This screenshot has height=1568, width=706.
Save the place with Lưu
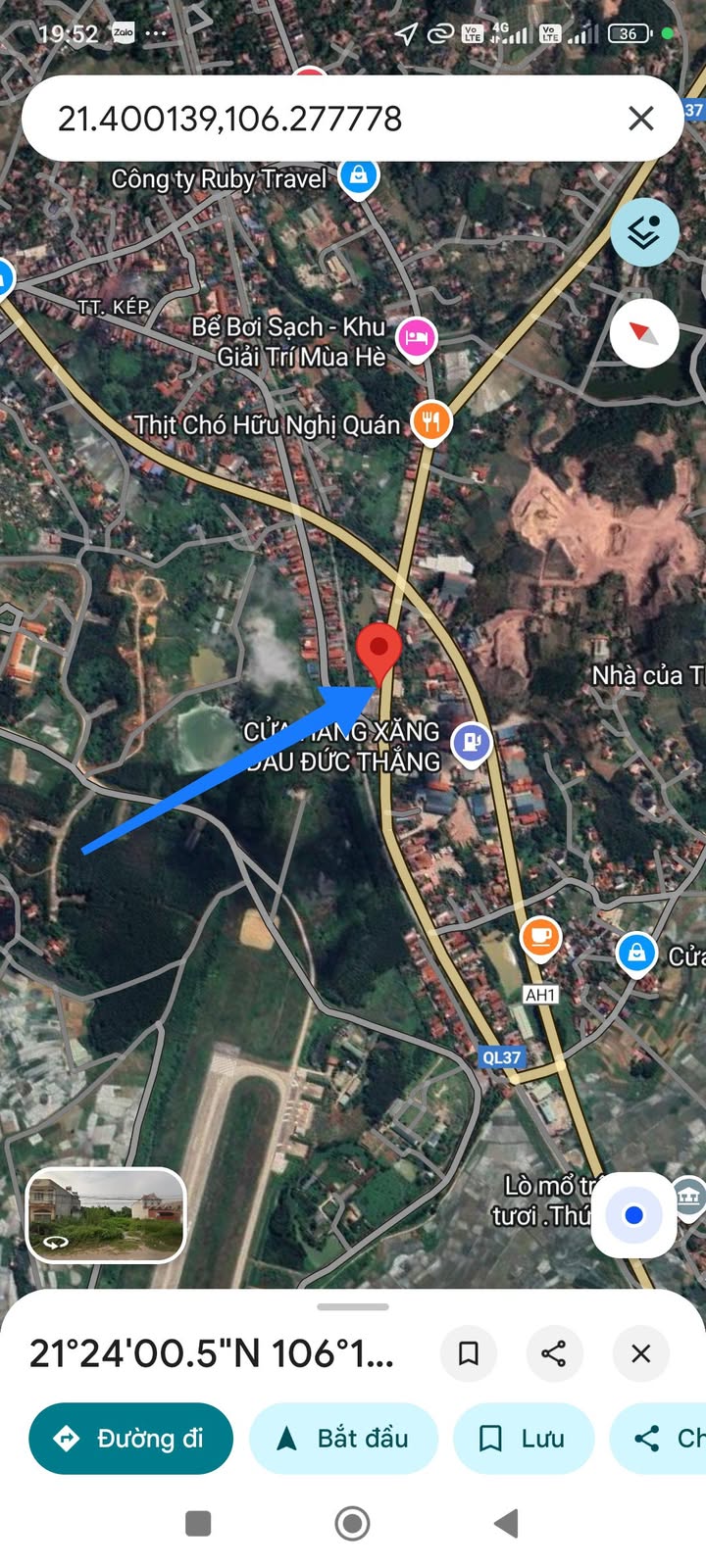[x=523, y=1438]
